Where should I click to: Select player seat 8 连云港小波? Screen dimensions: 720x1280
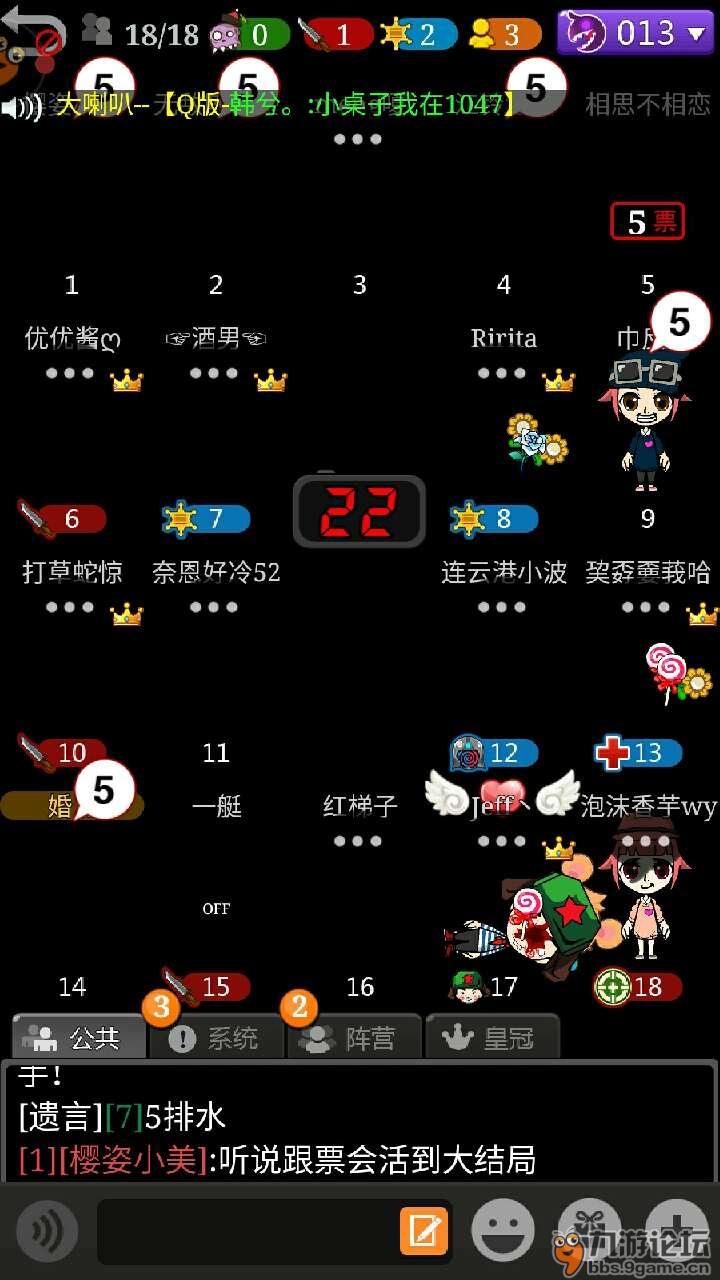[x=504, y=572]
